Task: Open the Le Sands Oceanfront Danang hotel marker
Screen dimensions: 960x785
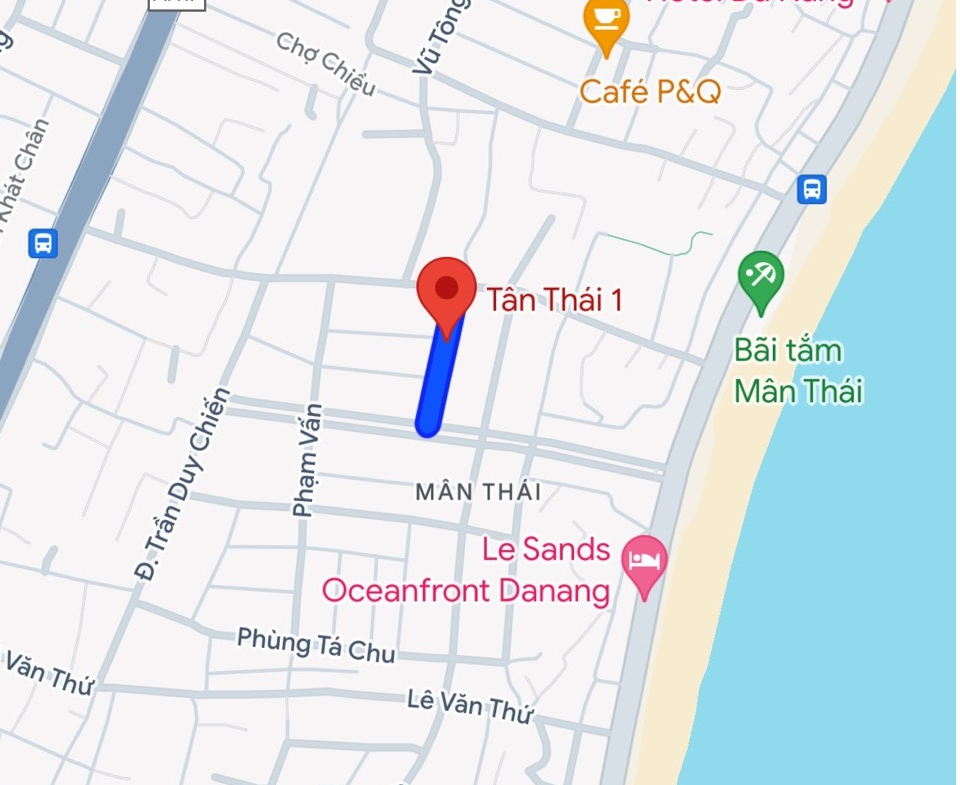Action: point(644,561)
